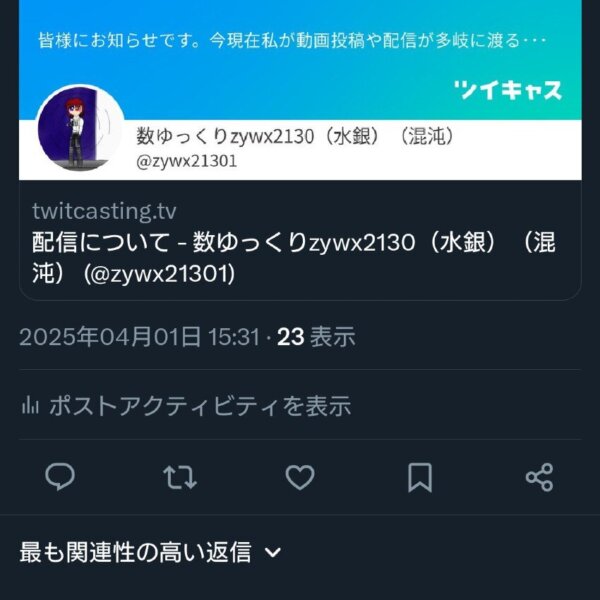The width and height of the screenshot is (600, 600).
Task: Bookmark this post
Action: coord(420,477)
